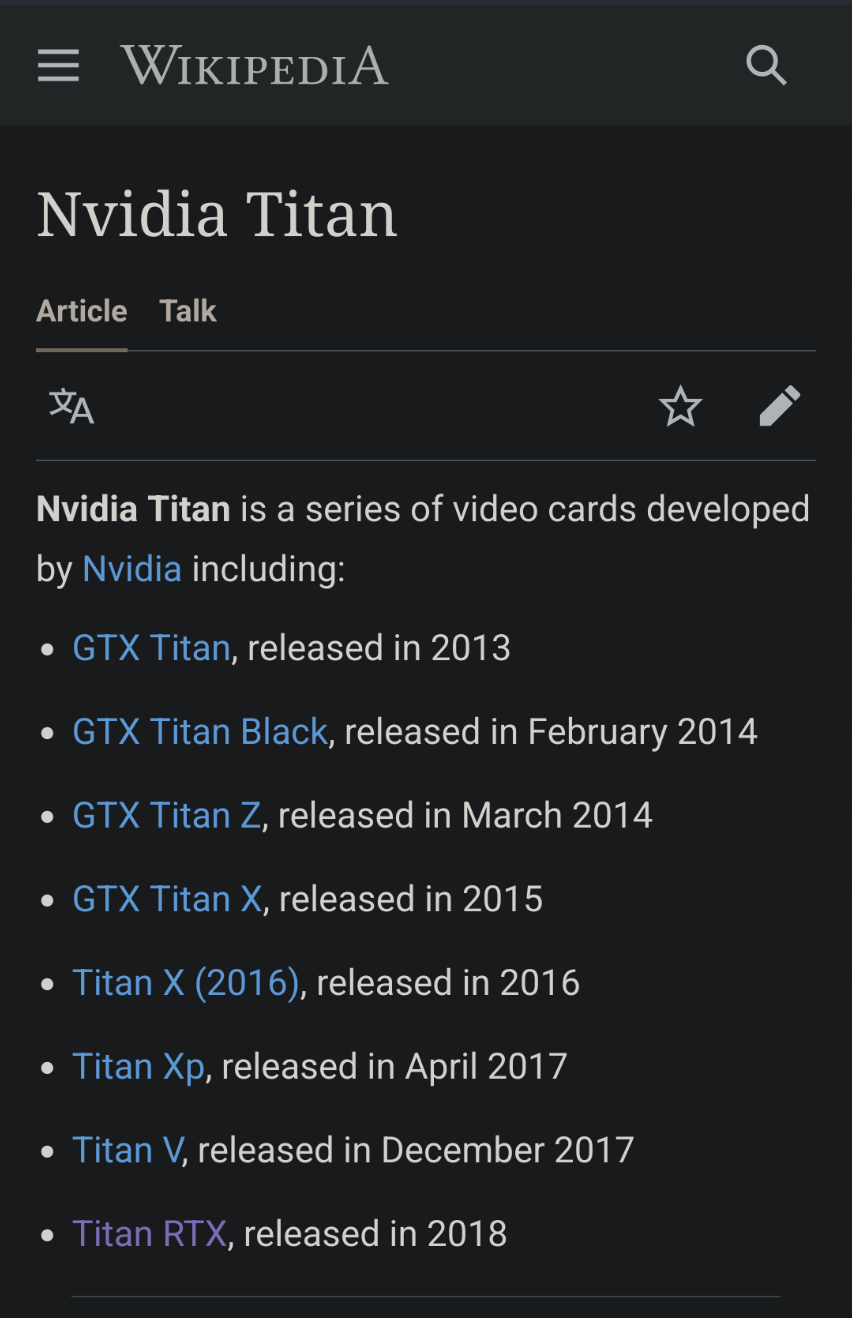This screenshot has height=1318, width=853.
Task: Open the hamburger main menu
Action: (58, 66)
